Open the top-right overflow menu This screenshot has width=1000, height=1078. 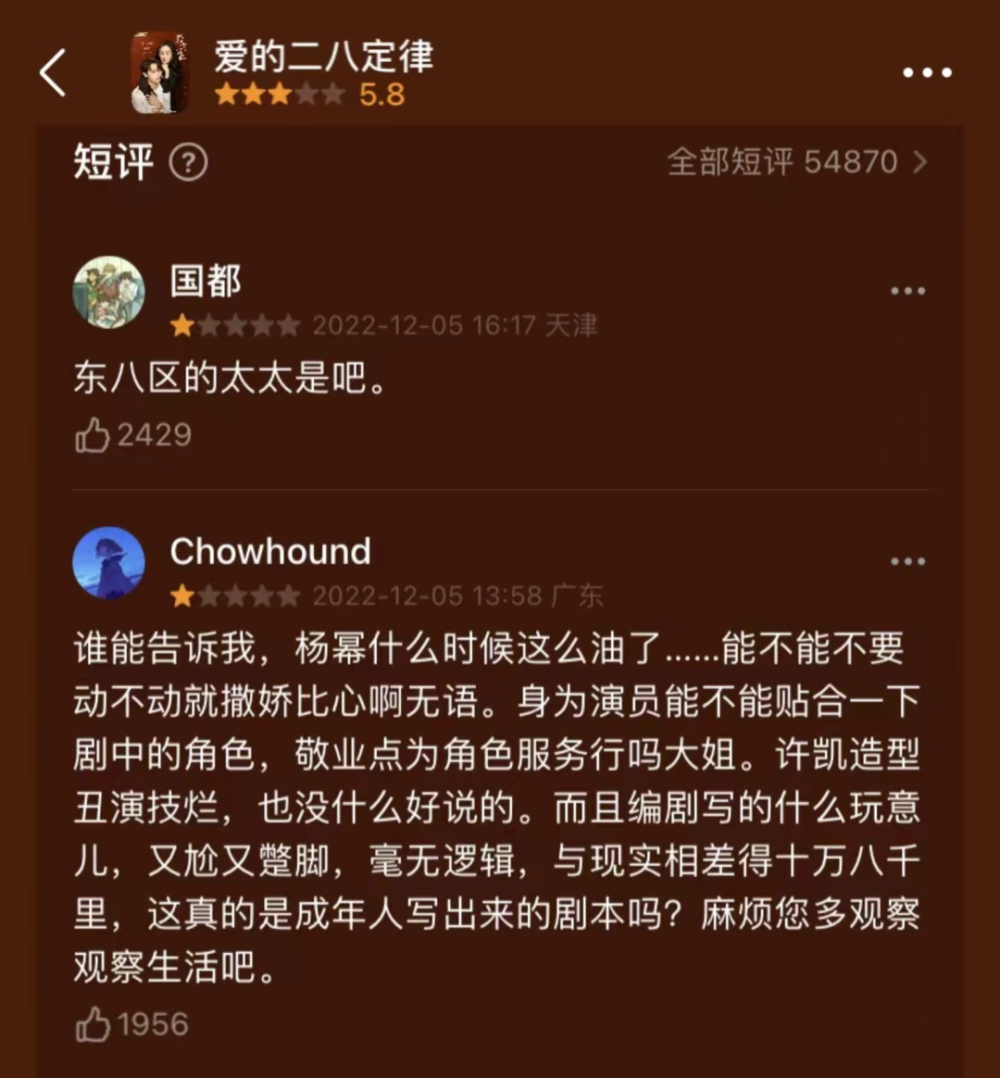927,73
